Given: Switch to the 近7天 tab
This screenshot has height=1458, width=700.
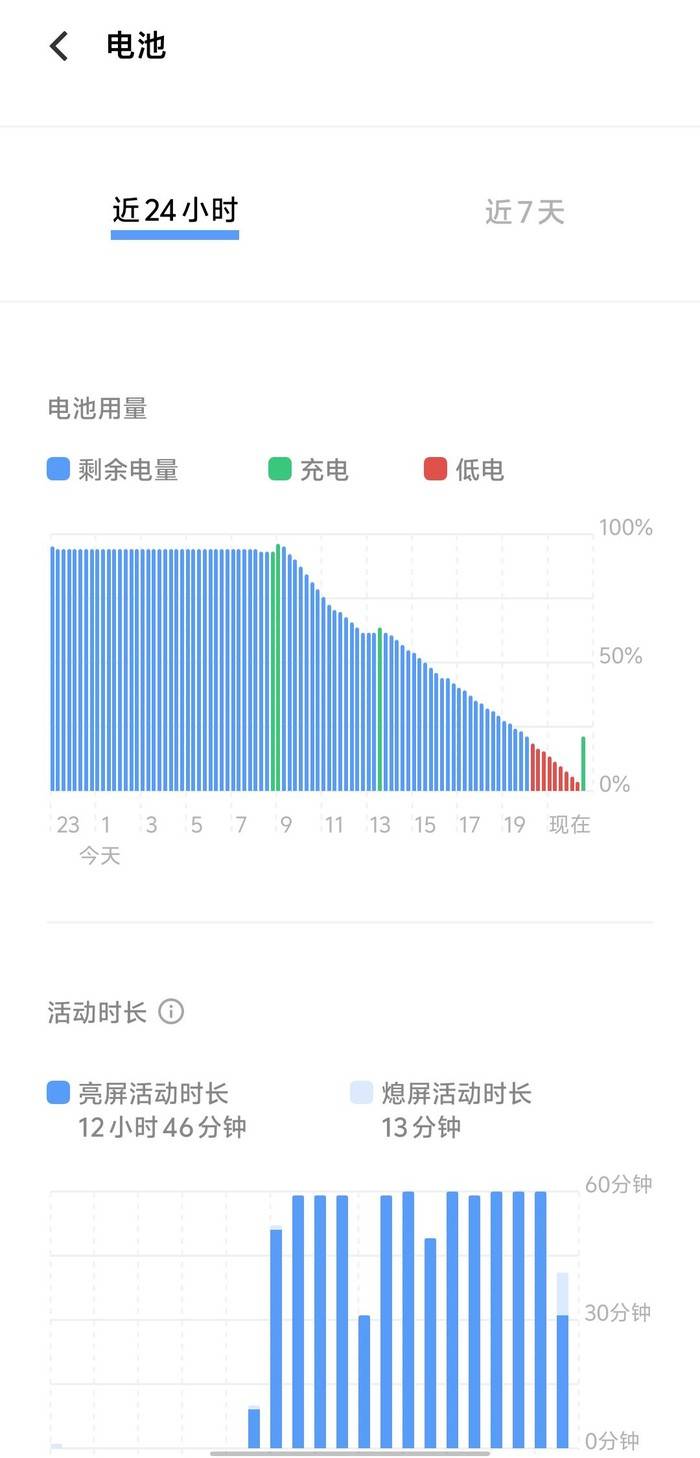Looking at the screenshot, I should point(524,212).
